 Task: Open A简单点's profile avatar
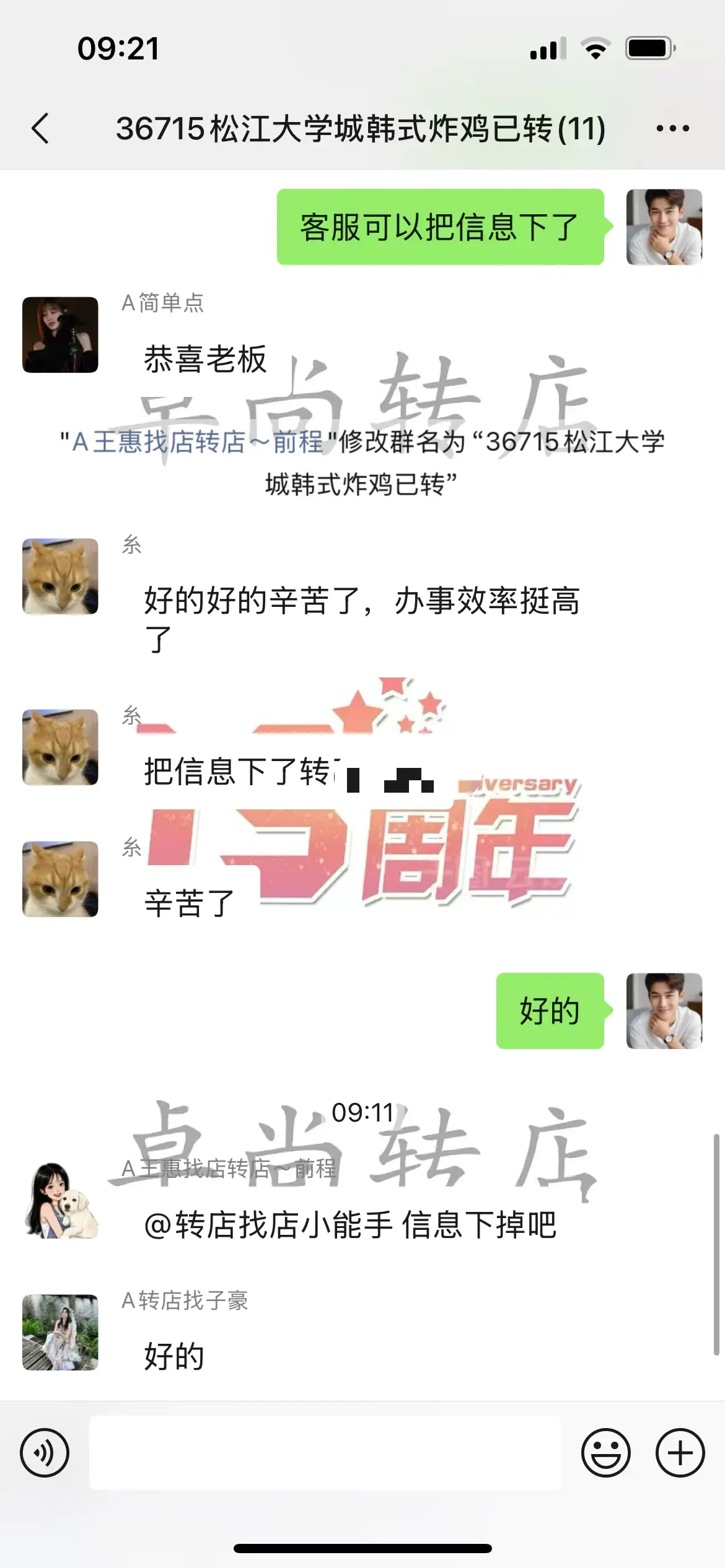(60, 335)
